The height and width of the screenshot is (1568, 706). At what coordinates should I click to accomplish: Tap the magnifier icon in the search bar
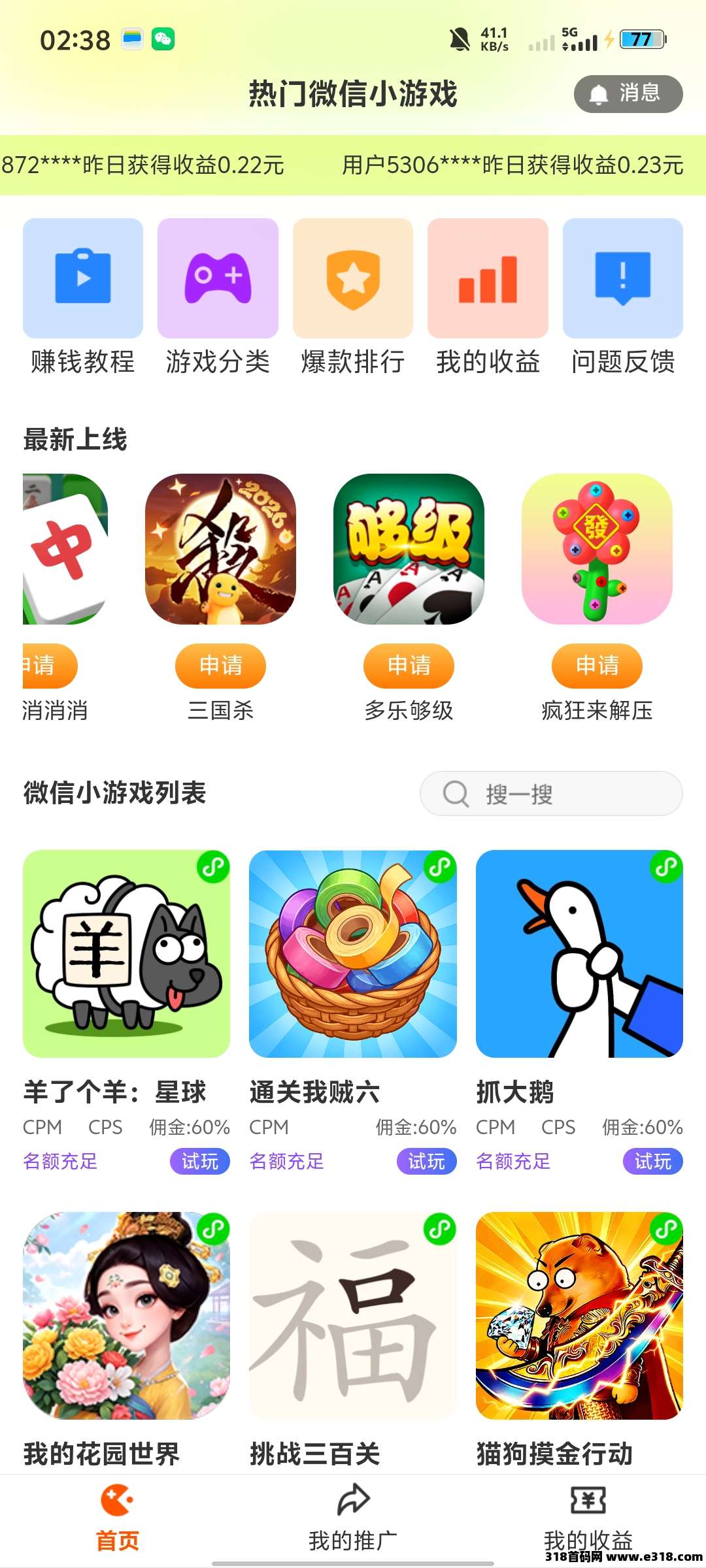pyautogui.click(x=456, y=794)
